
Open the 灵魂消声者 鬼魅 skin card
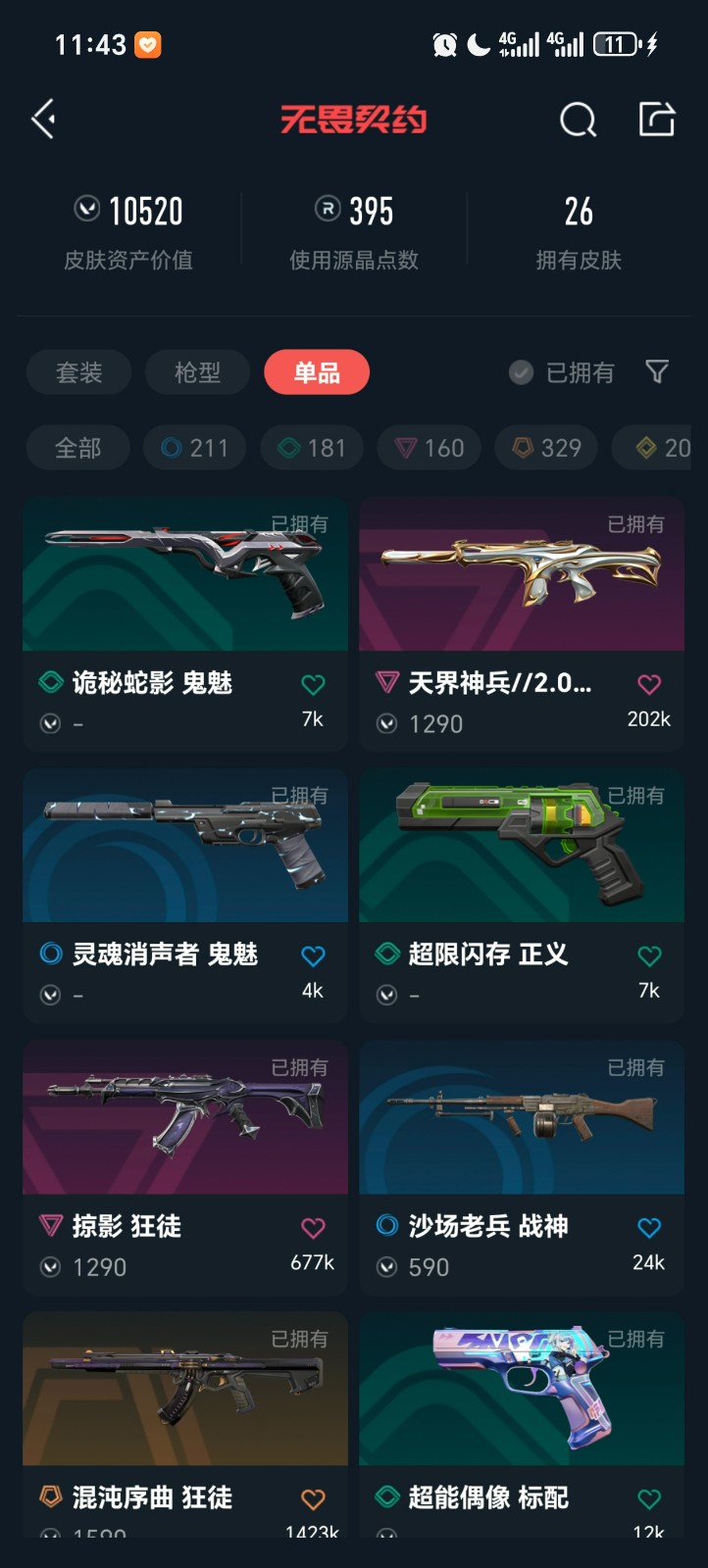point(185,896)
